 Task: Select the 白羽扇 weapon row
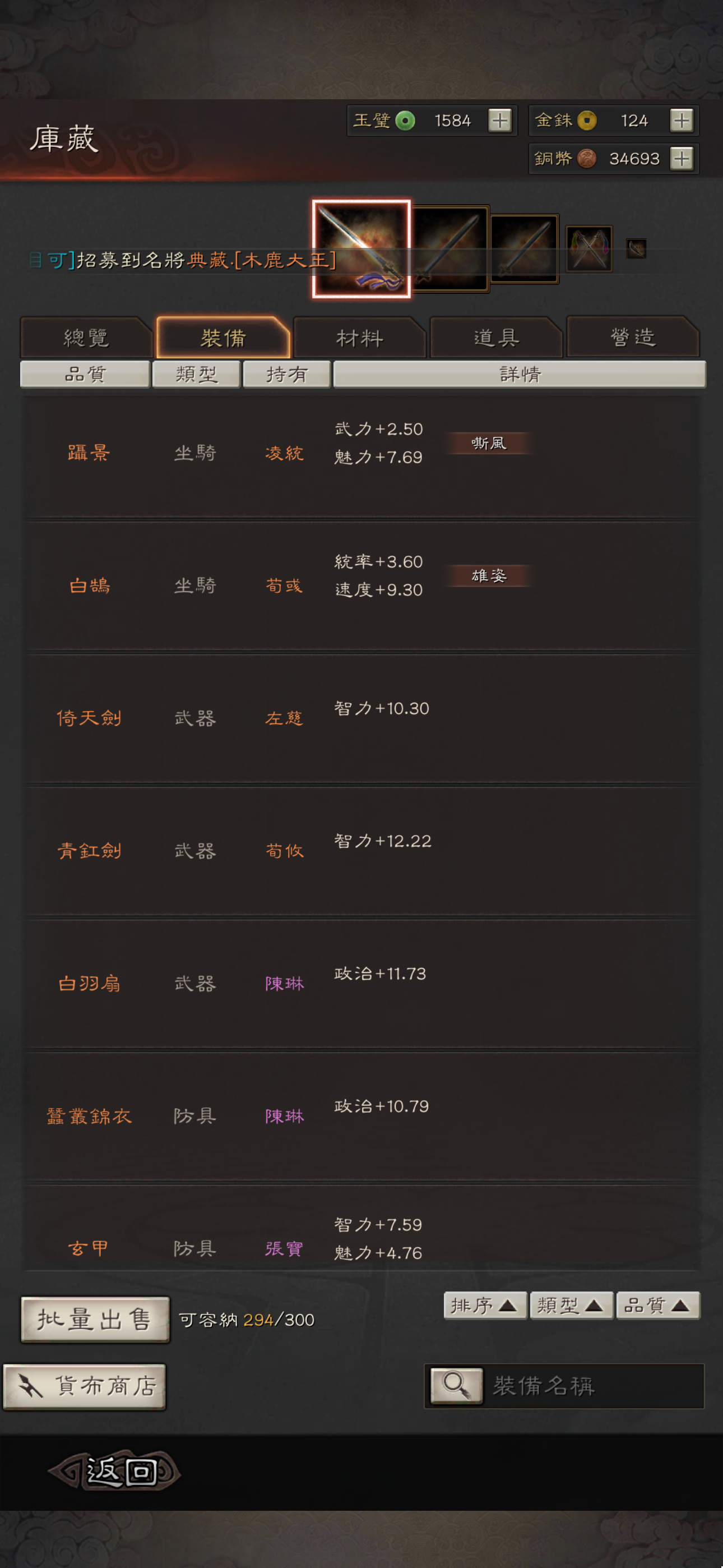click(361, 983)
